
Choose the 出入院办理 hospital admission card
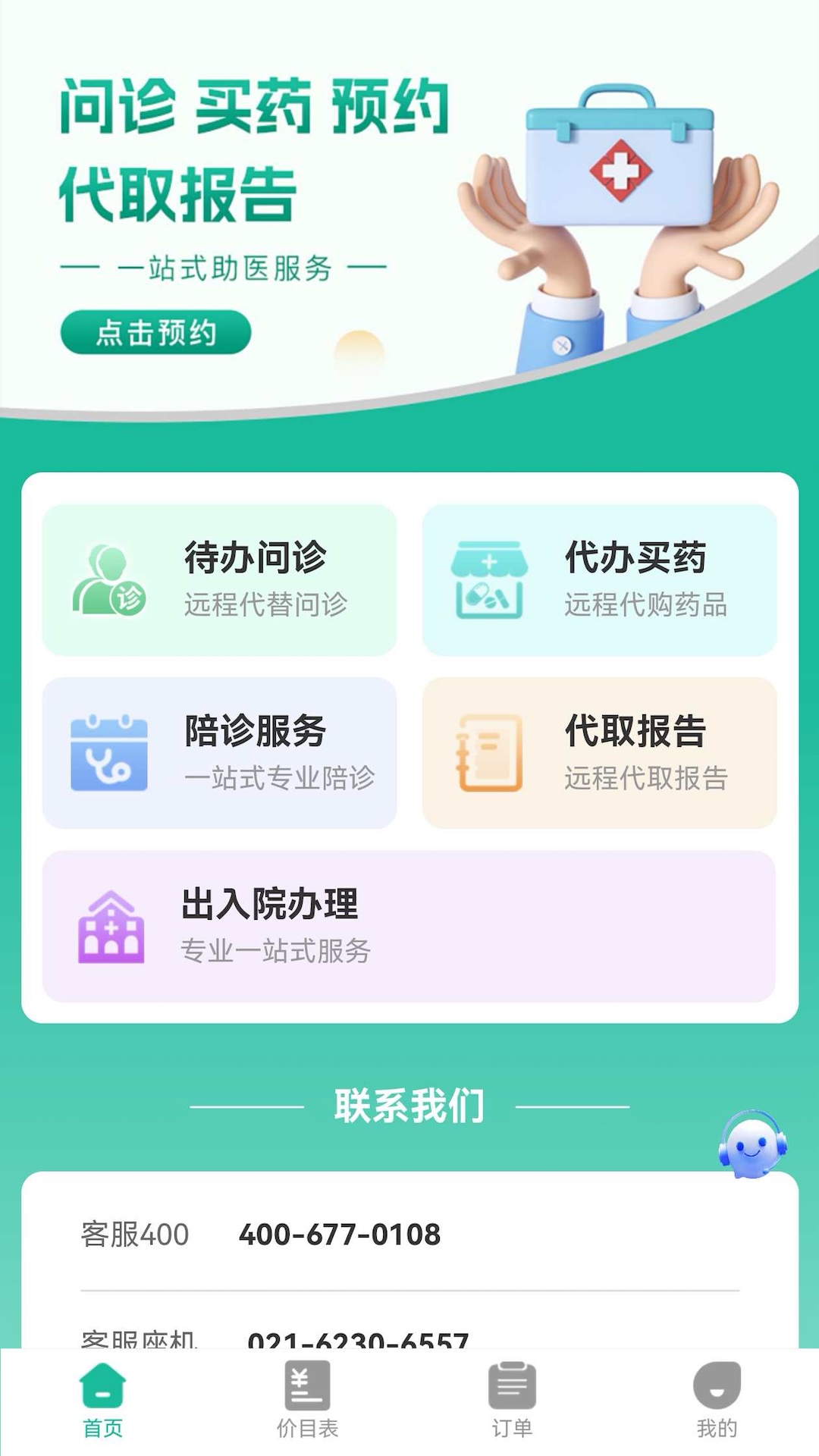(409, 926)
